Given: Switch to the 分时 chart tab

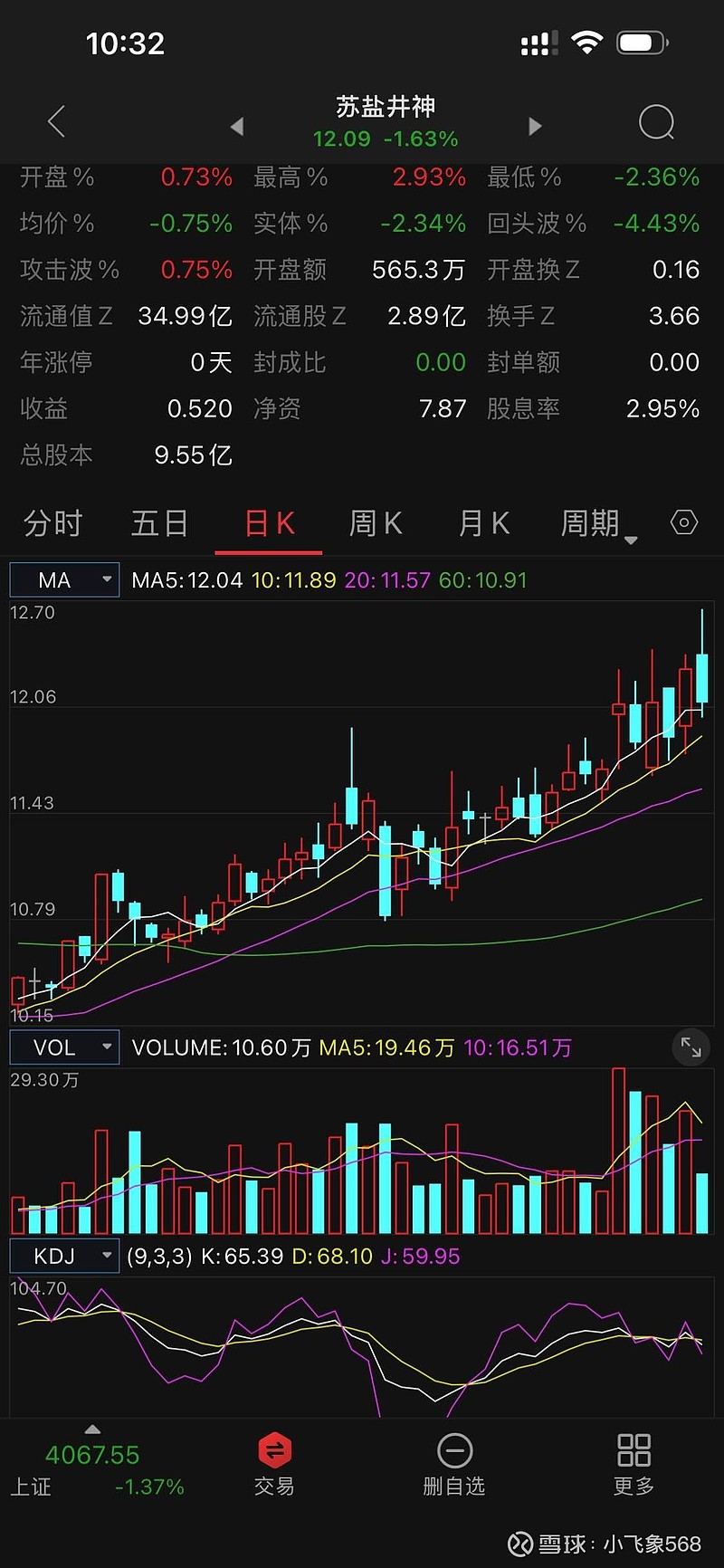Looking at the screenshot, I should (x=52, y=523).
